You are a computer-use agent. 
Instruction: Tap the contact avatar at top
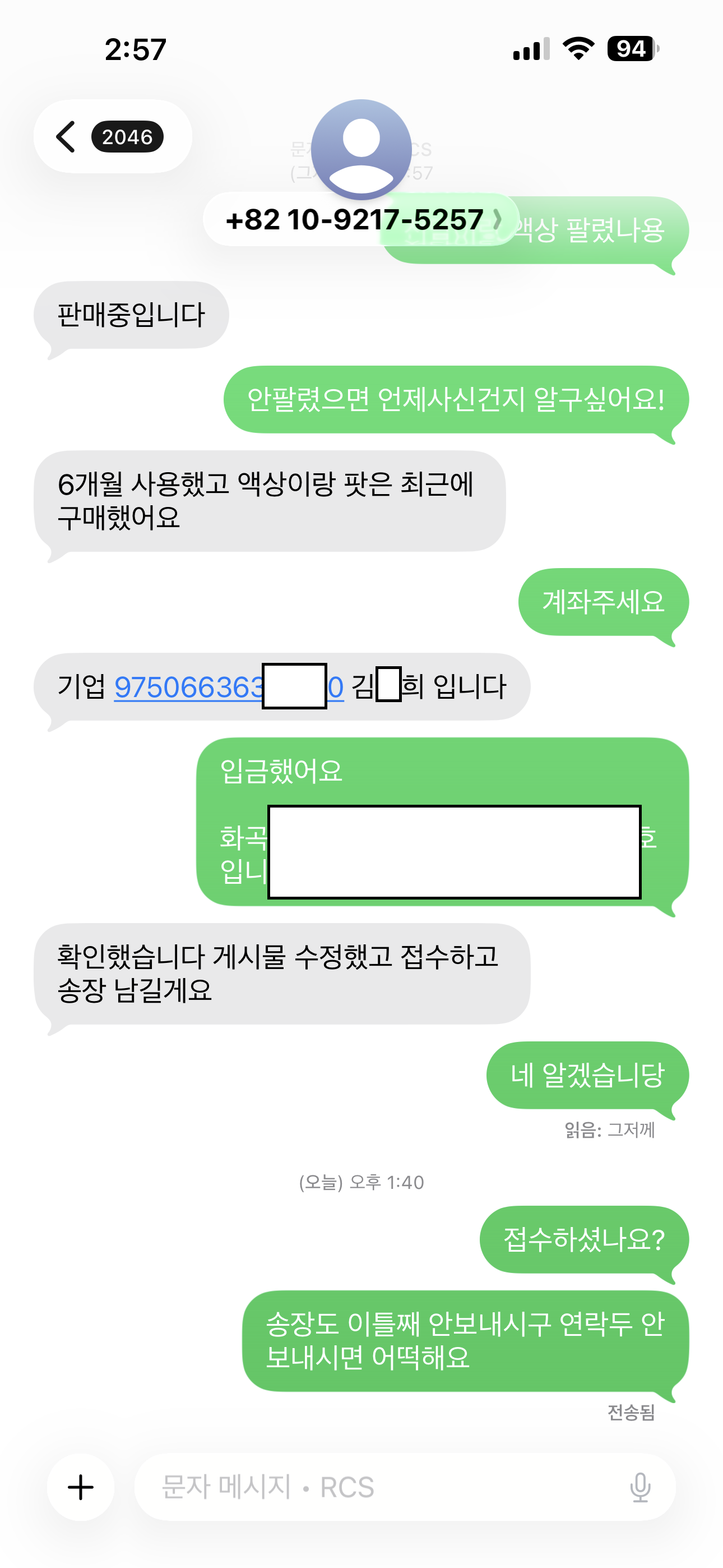point(361,149)
